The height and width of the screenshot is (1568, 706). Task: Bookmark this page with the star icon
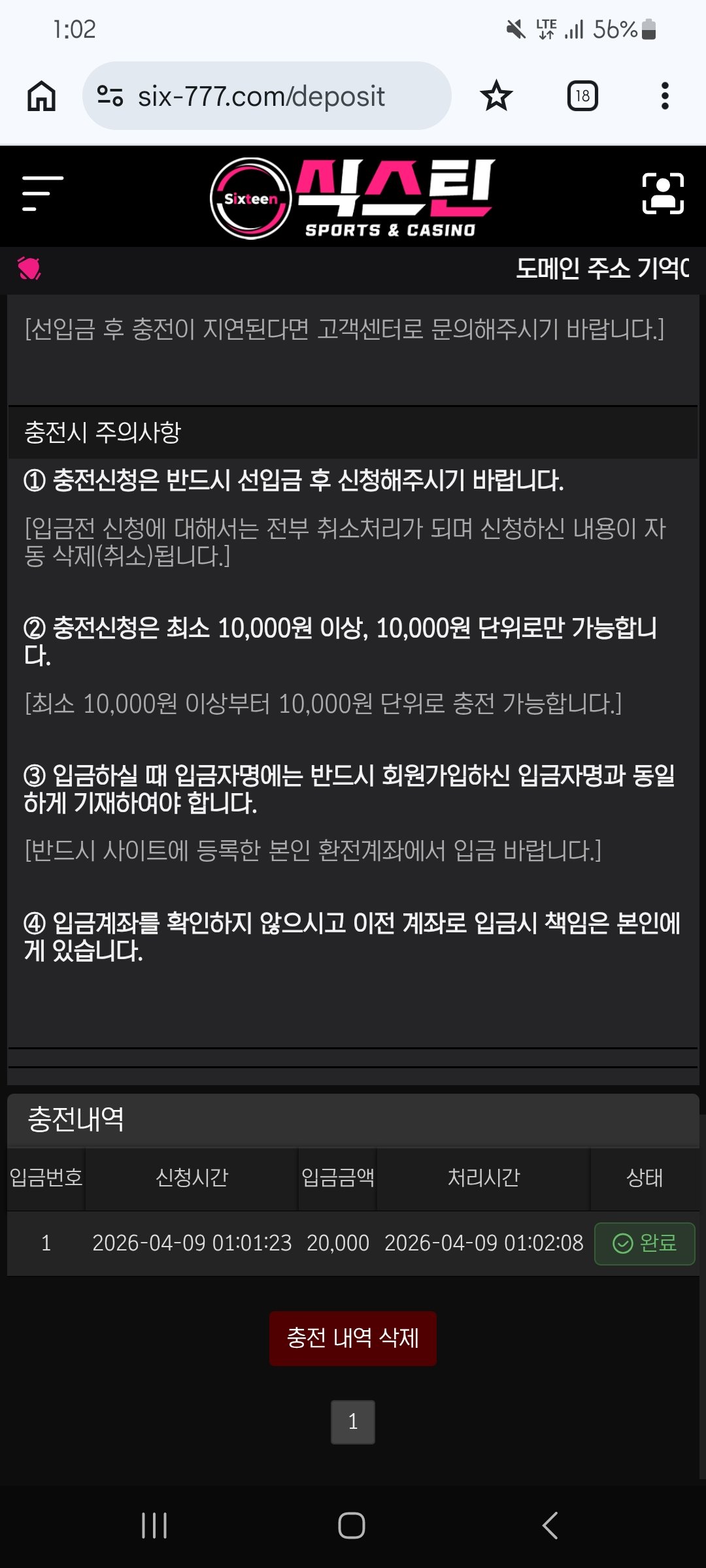[x=496, y=96]
